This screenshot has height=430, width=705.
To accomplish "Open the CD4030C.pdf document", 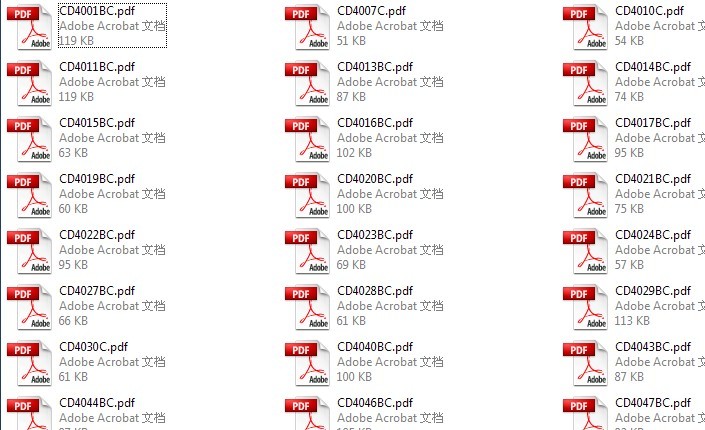I will pos(93,347).
